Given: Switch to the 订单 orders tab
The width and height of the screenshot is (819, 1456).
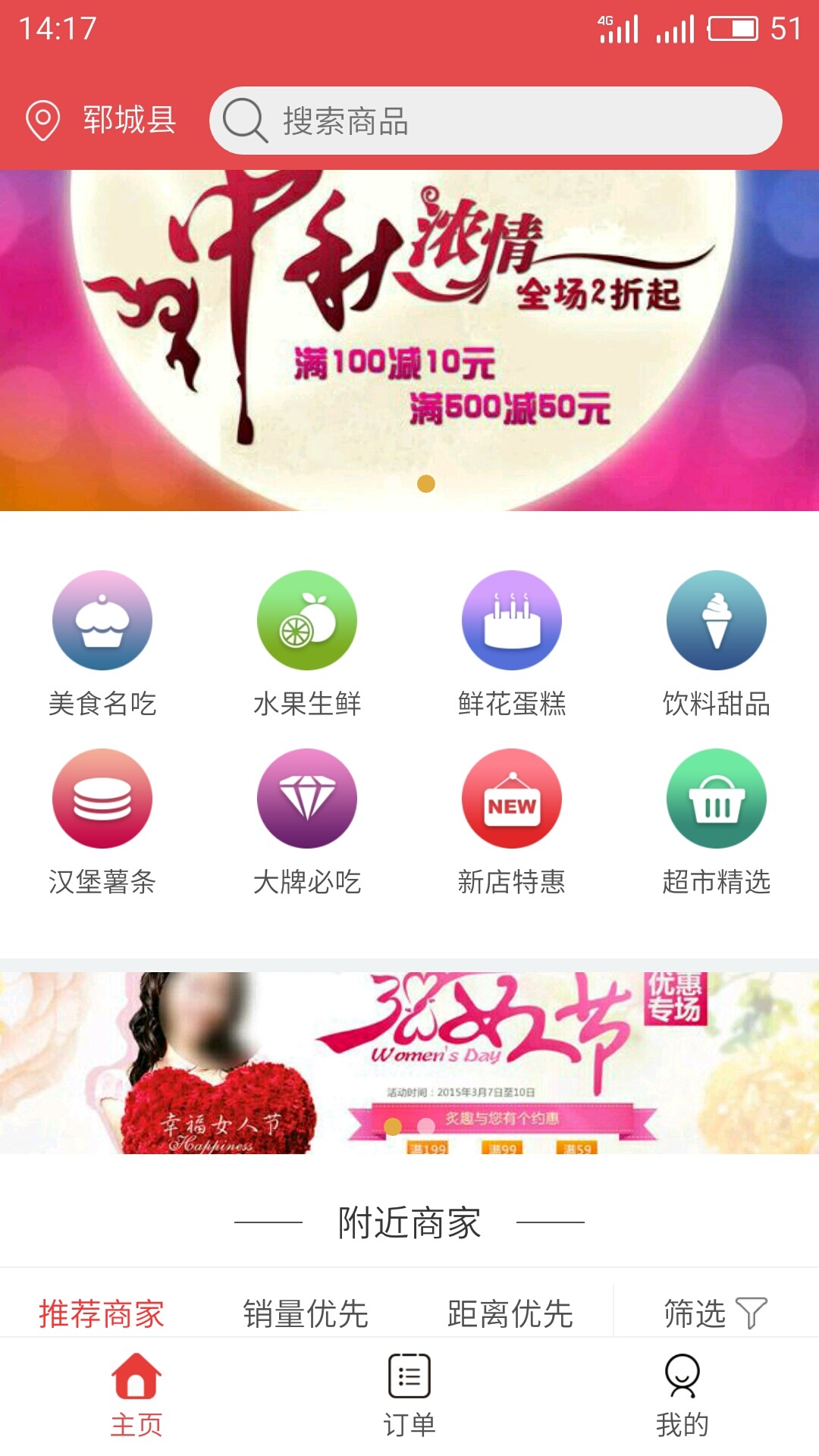Looking at the screenshot, I should [409, 1395].
